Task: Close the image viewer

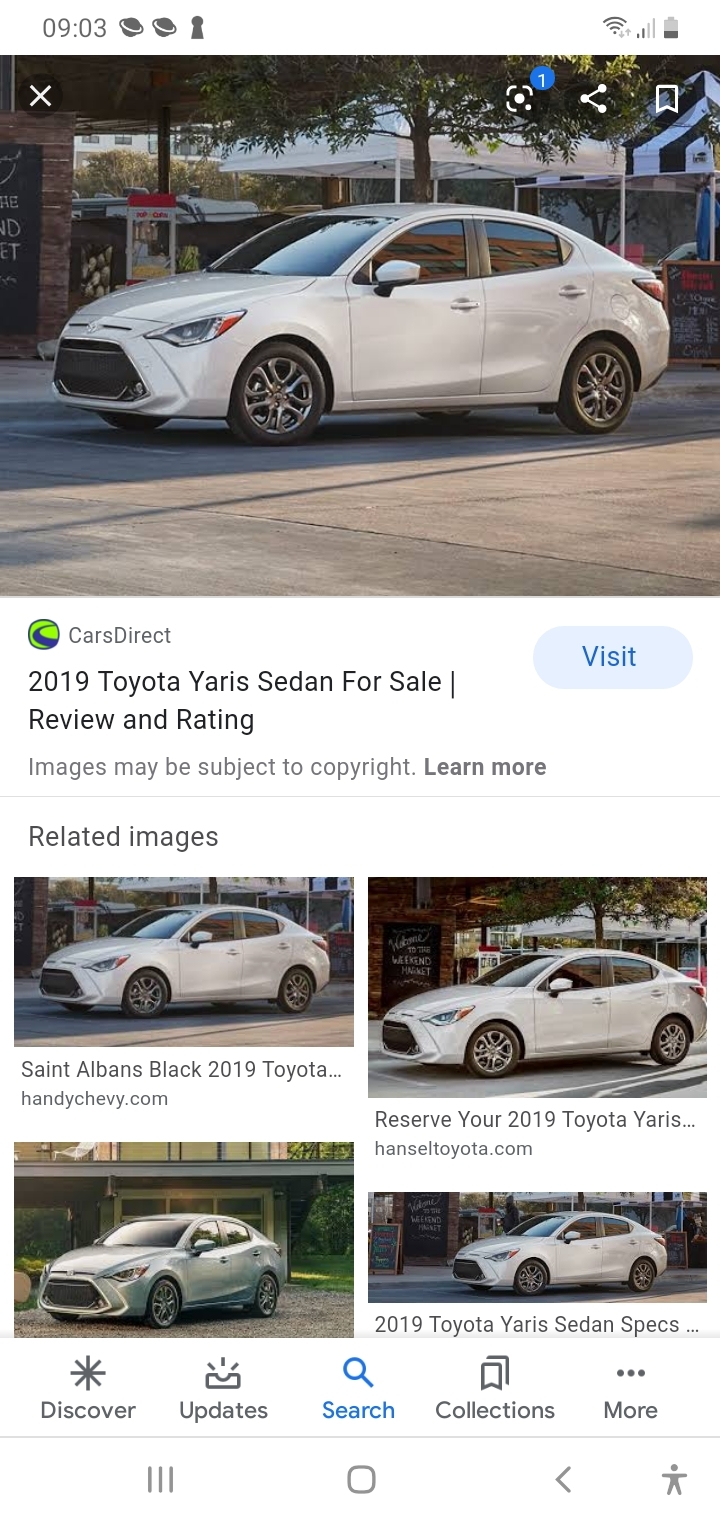Action: point(40,96)
